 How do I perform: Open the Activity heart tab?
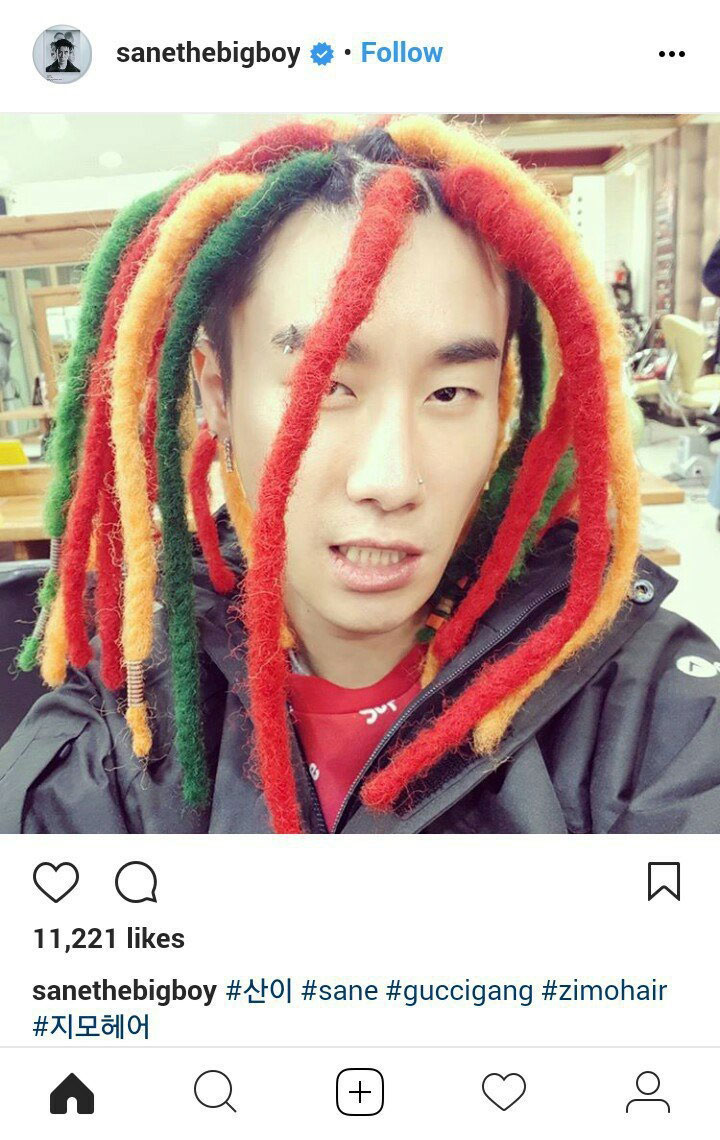coord(504,1093)
